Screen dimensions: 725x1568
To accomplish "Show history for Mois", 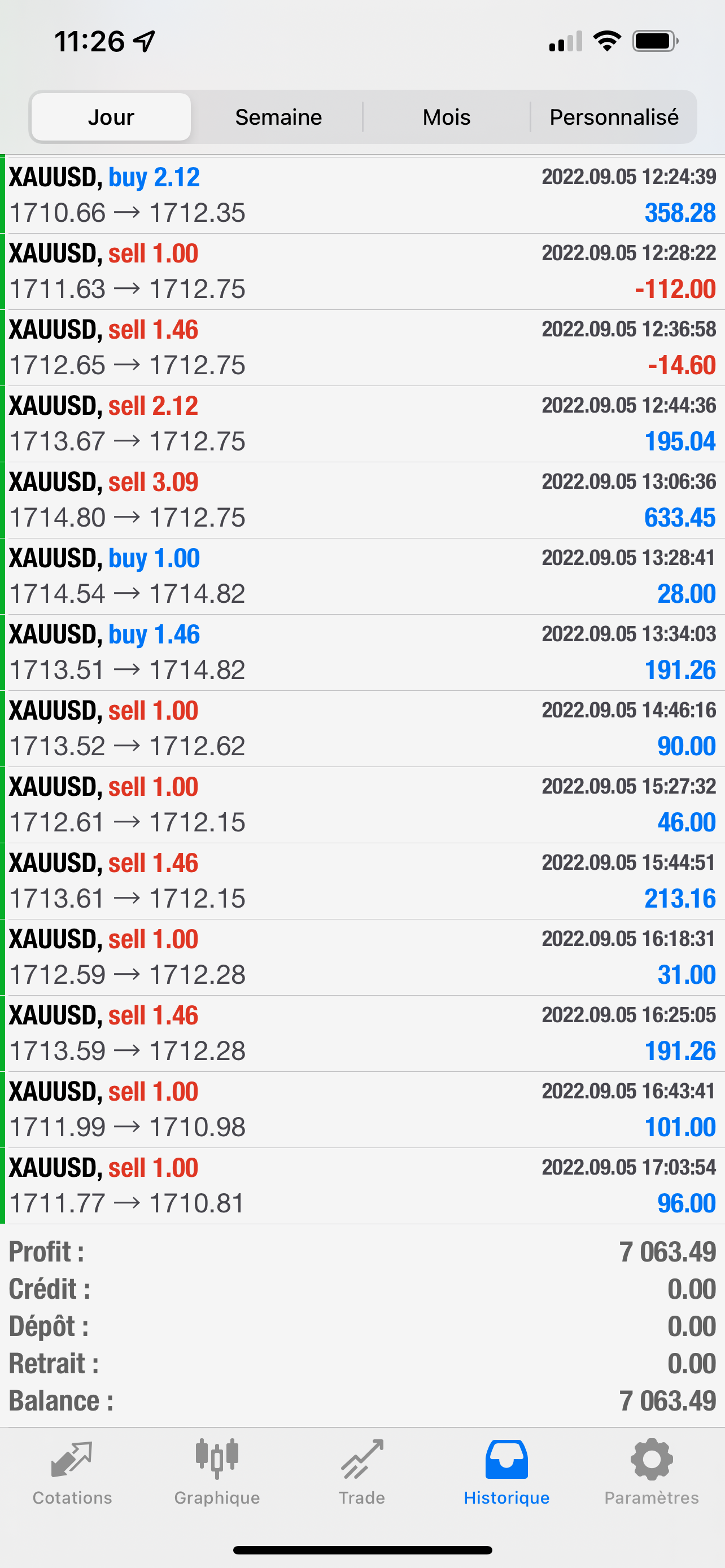I will click(x=446, y=117).
